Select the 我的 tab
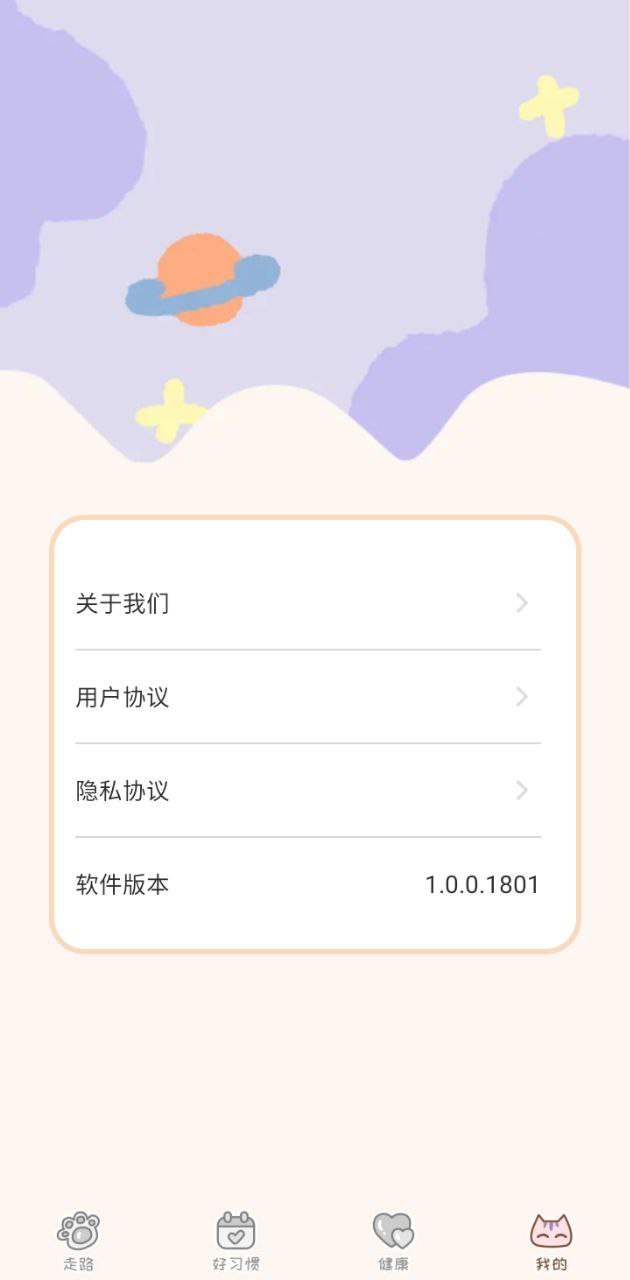630x1280 pixels. [551, 1240]
